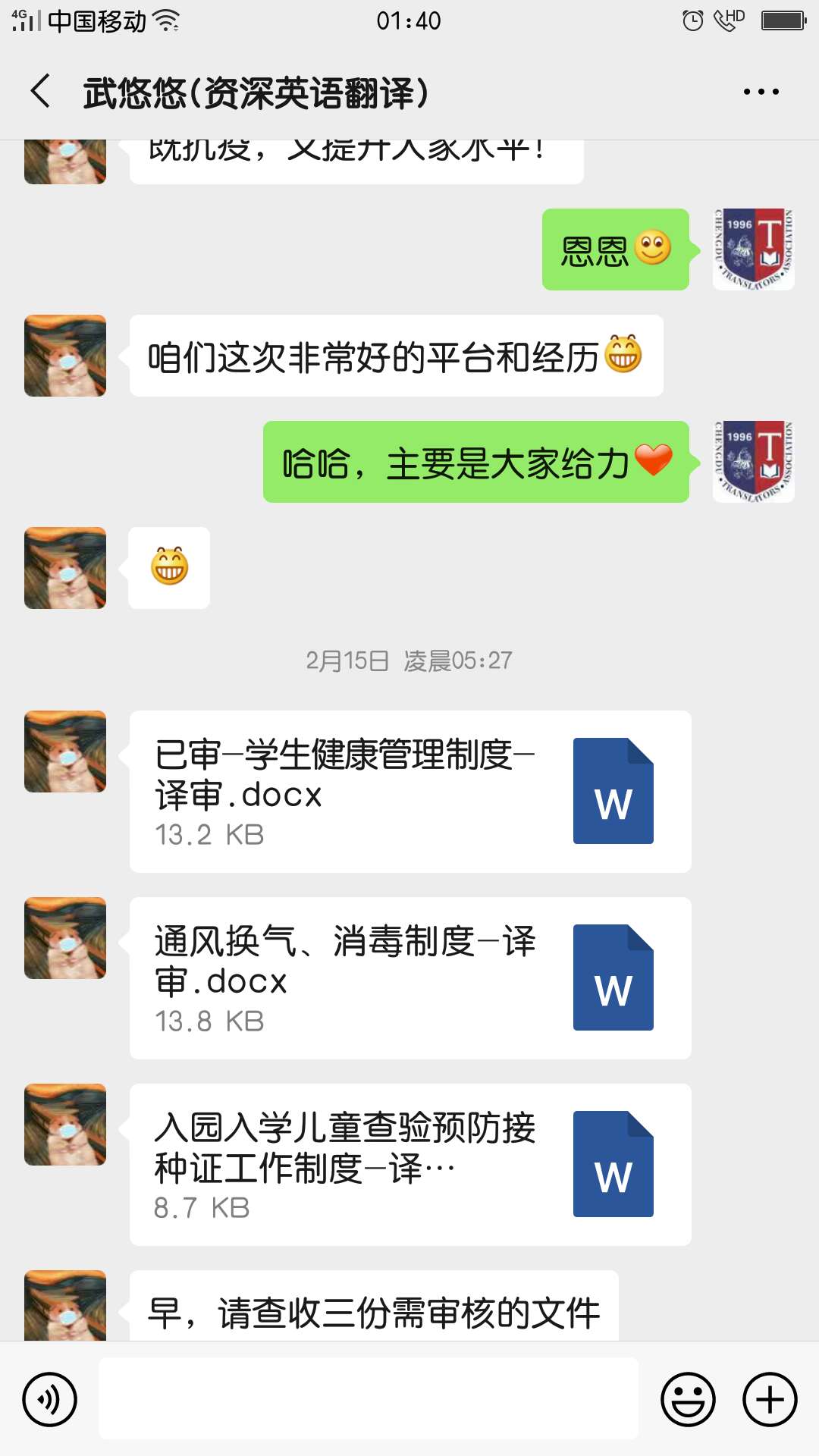Open 通风换气、消毒制度-译审.docx file
The width and height of the screenshot is (819, 1456).
410,977
